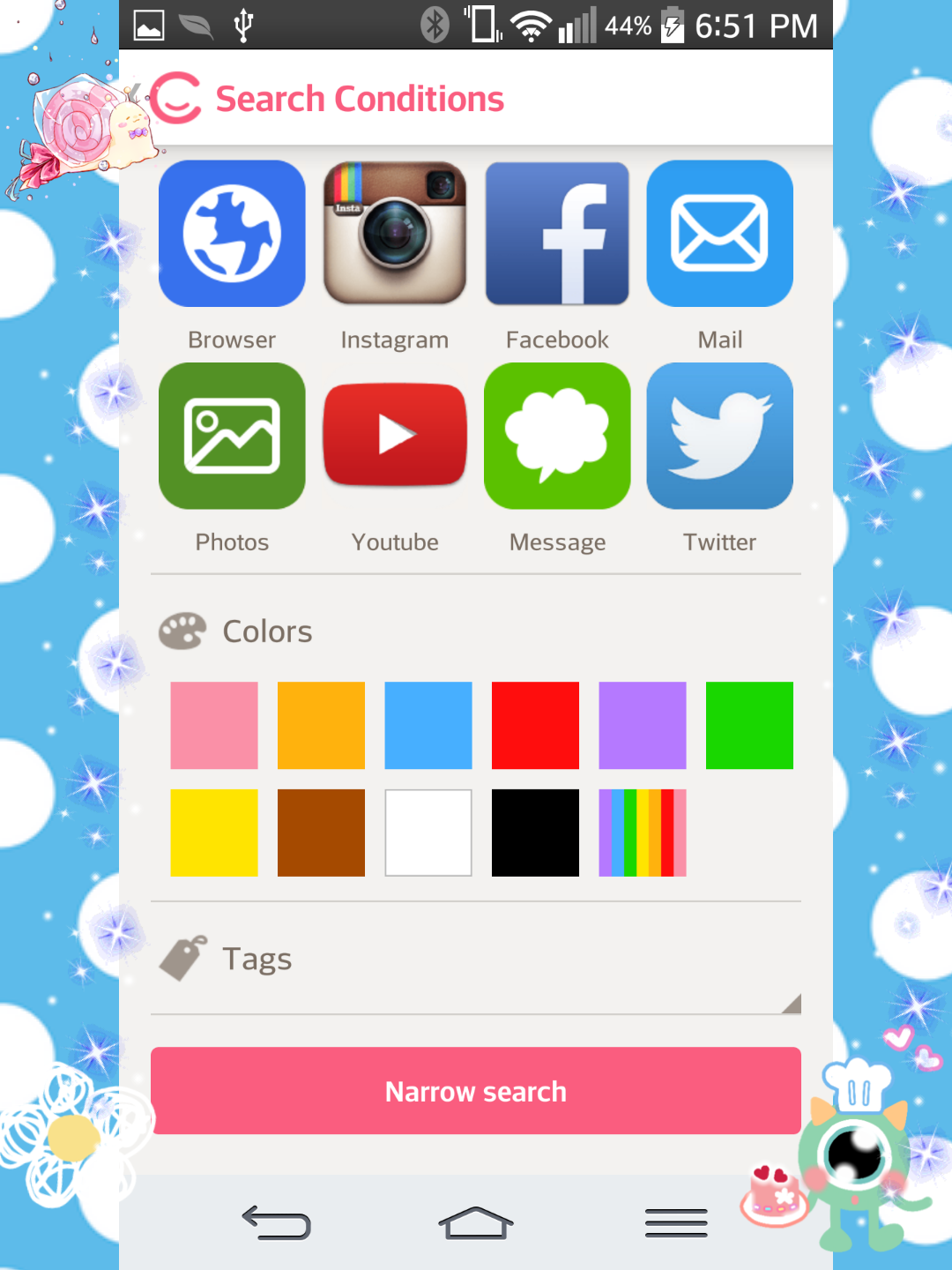The width and height of the screenshot is (952, 1270).
Task: Select the Mail filter icon
Action: [x=719, y=233]
